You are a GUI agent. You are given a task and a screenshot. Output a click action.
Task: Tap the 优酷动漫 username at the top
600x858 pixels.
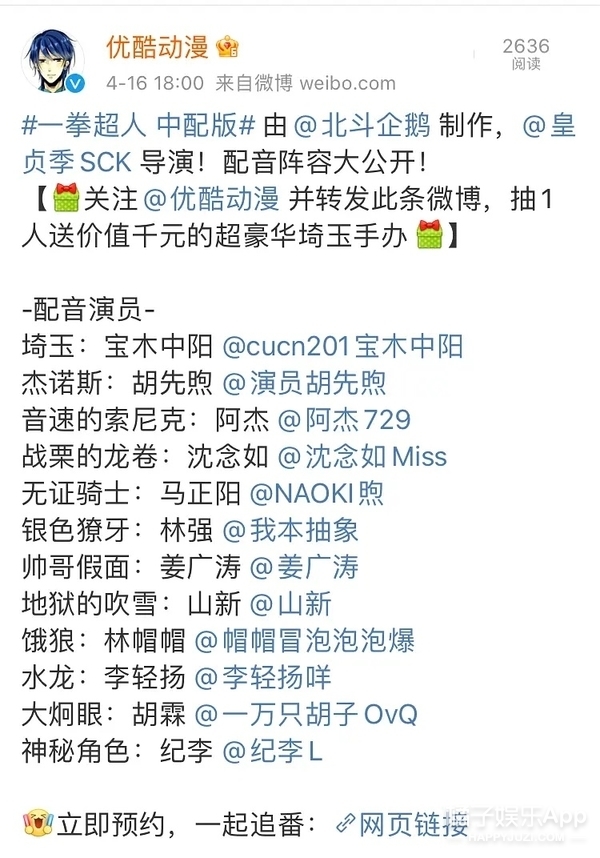tap(158, 45)
